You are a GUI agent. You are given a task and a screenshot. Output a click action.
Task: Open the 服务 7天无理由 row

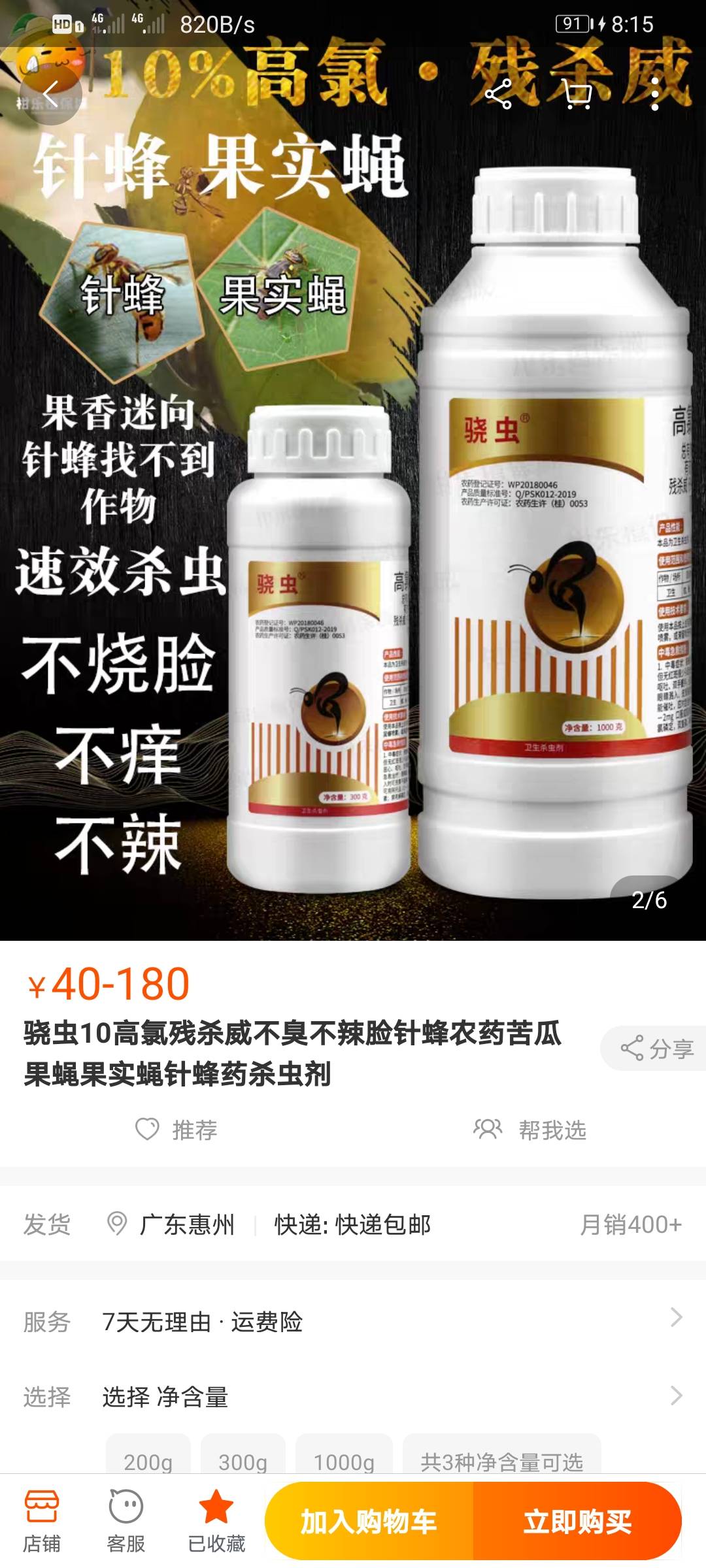[x=353, y=1321]
